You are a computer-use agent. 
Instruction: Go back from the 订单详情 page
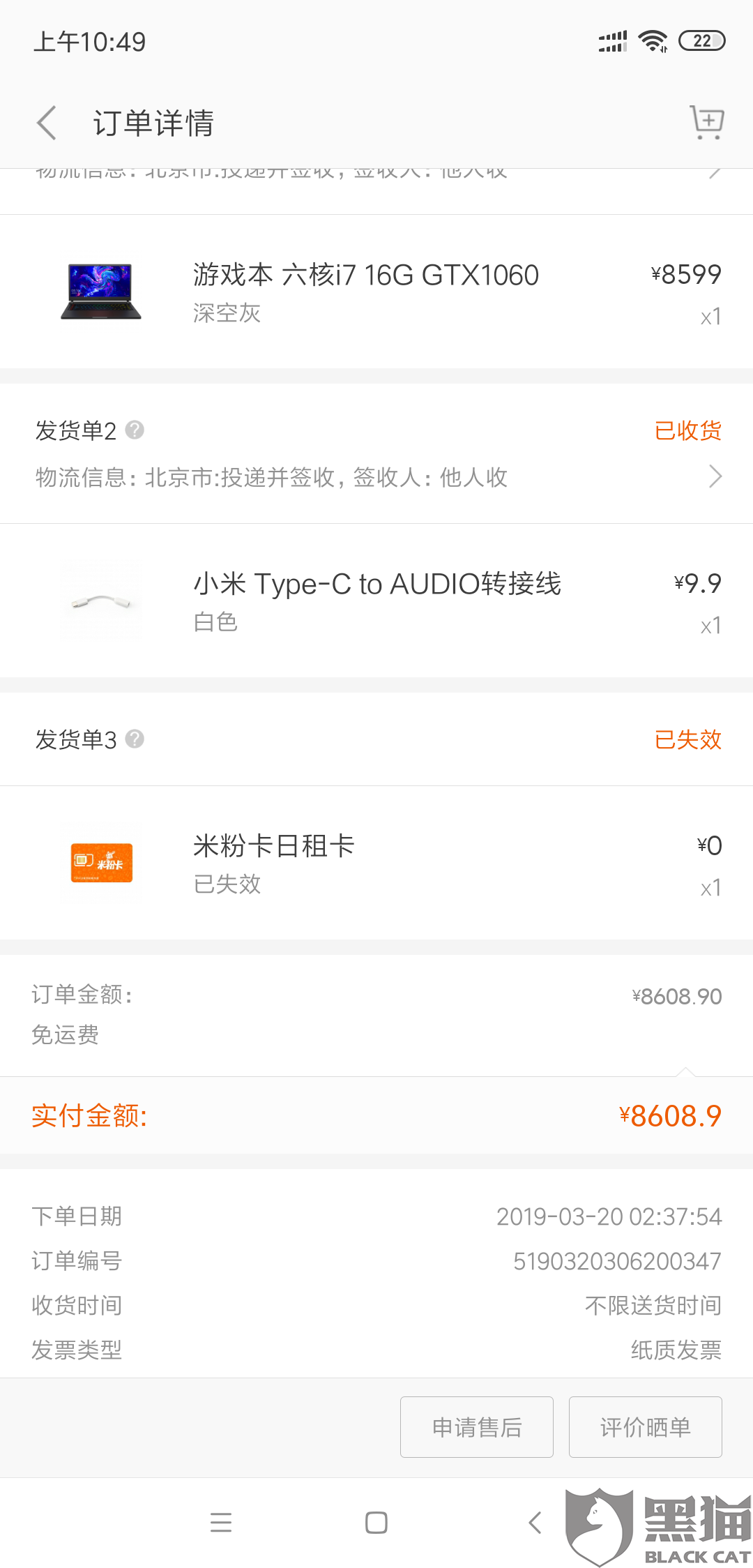47,123
